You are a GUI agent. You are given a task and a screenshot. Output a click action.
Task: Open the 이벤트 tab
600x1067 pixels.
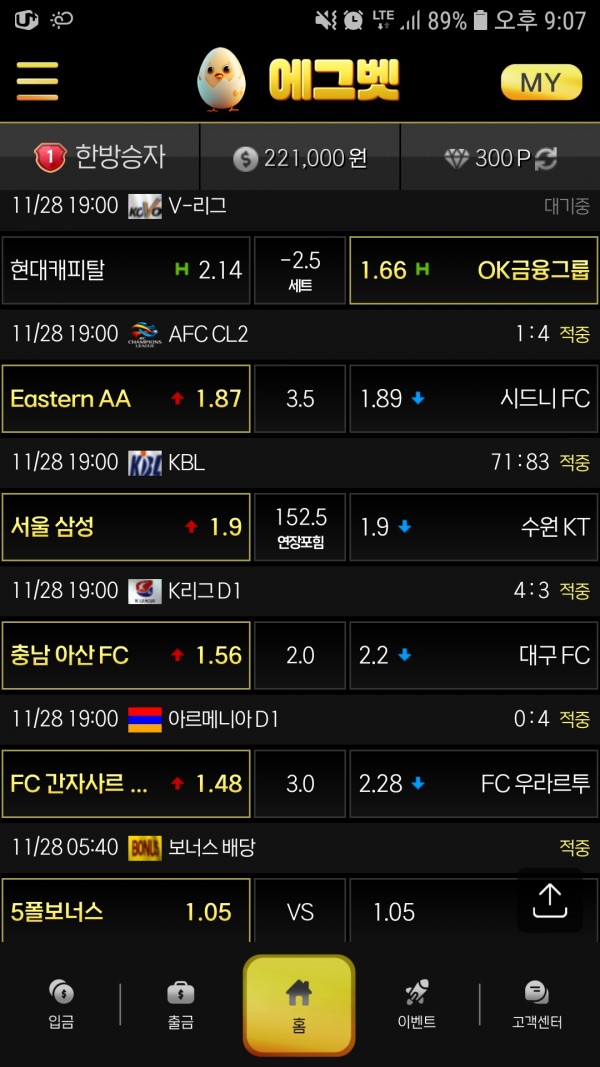click(x=417, y=1004)
